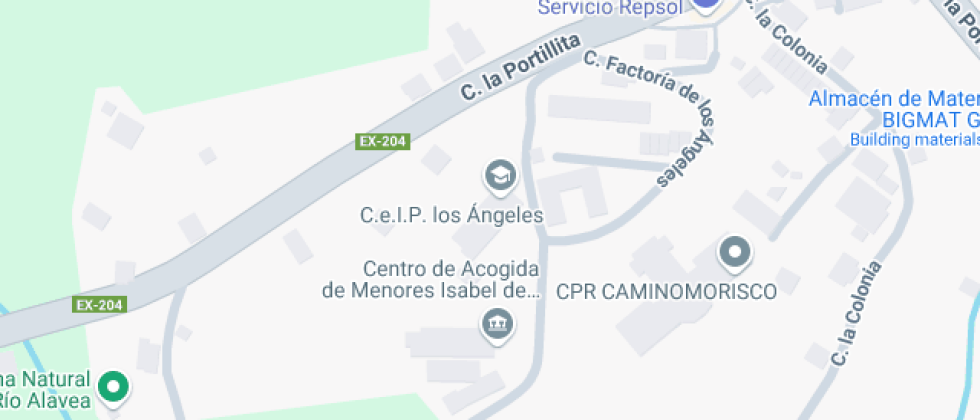Select the Servicio Repsol station marker

tap(705, 4)
